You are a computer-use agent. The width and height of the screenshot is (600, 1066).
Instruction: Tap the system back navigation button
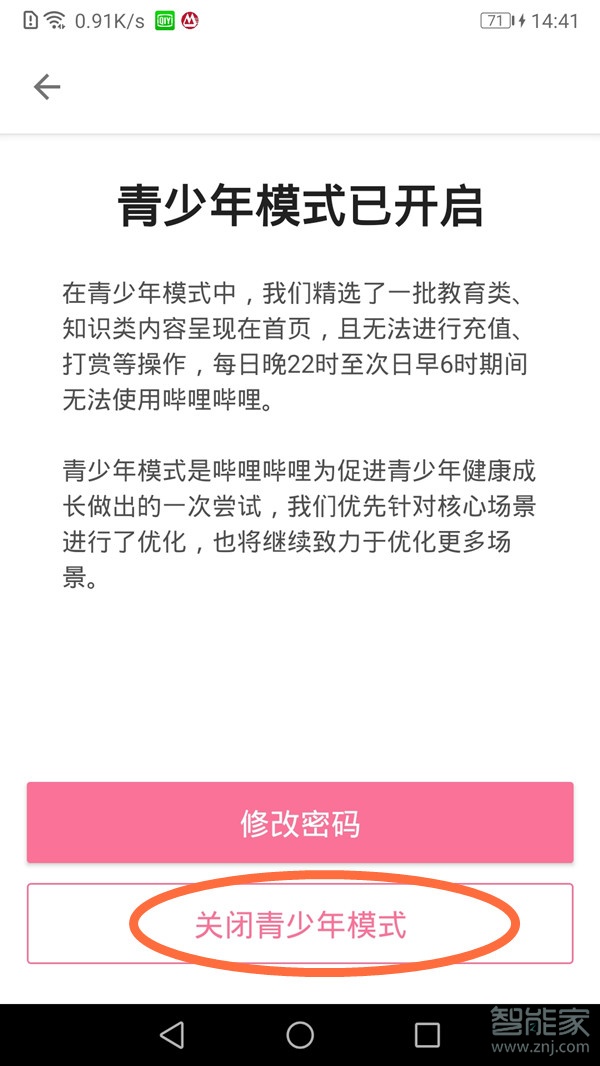(172, 1034)
